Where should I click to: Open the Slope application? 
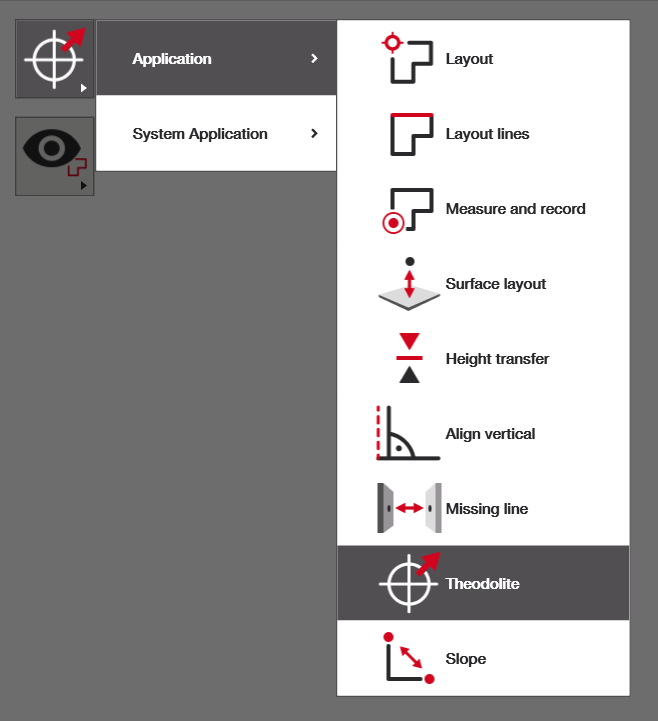483,659
